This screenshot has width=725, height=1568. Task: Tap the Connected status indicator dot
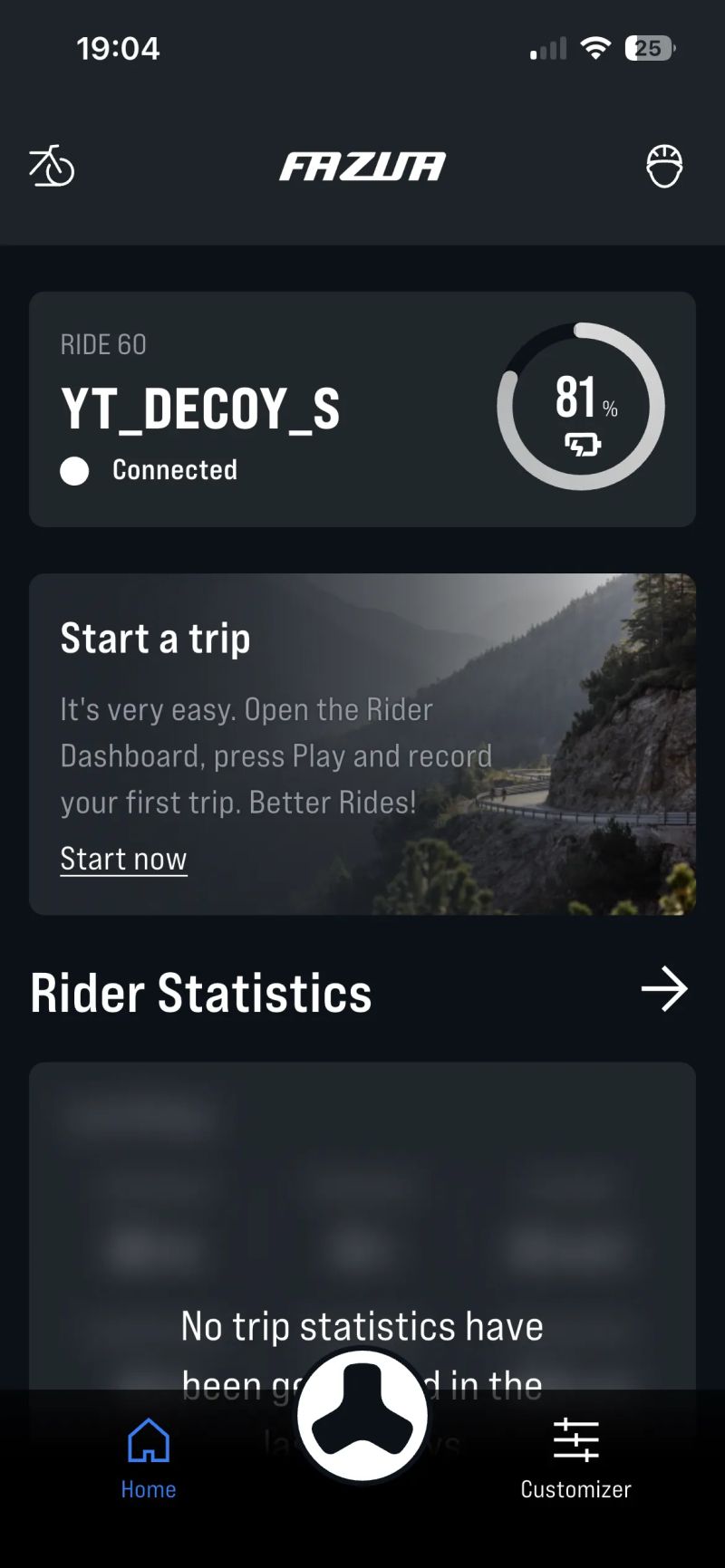click(x=74, y=470)
